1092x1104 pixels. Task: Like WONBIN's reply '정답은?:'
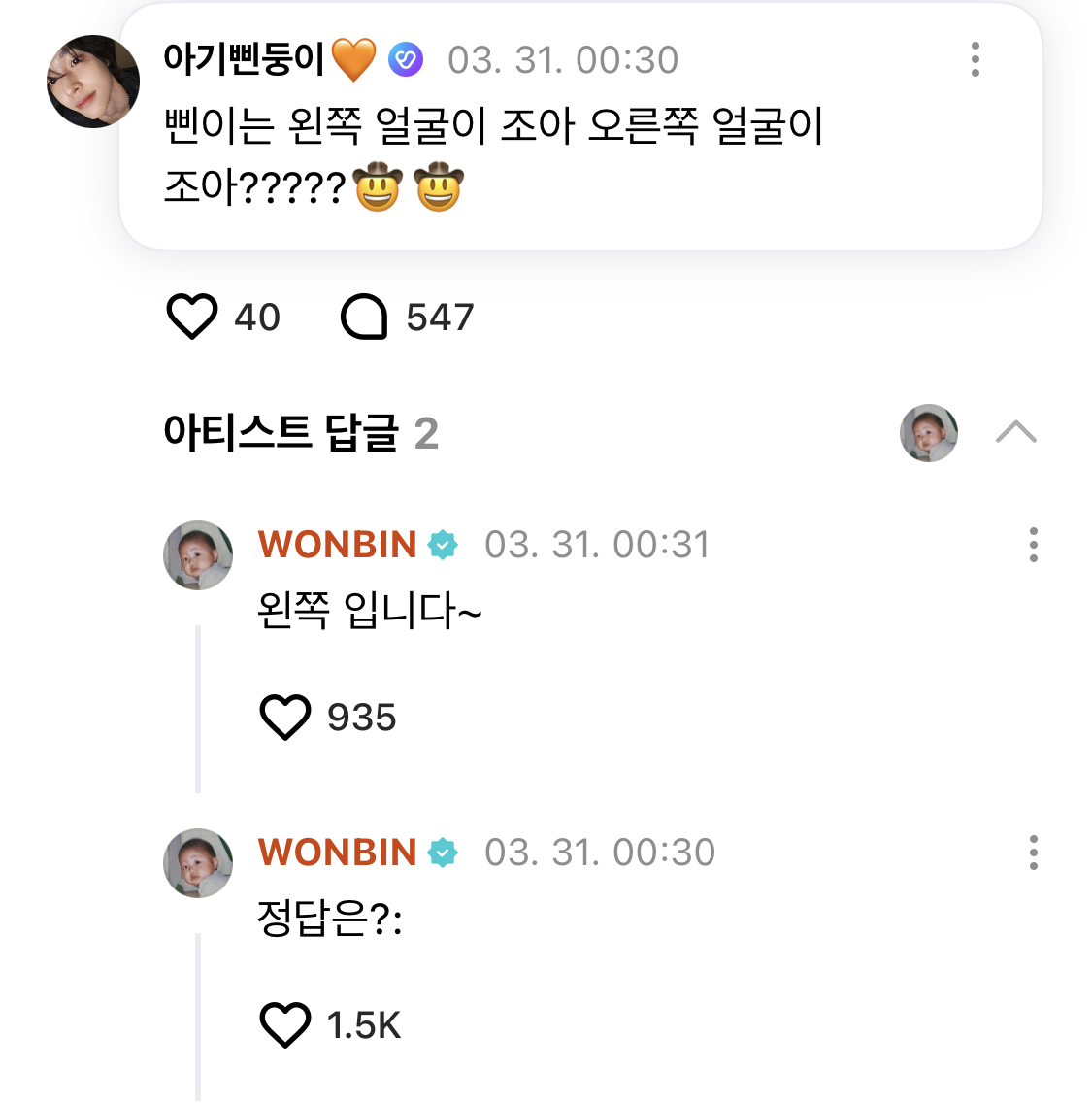[x=285, y=1025]
